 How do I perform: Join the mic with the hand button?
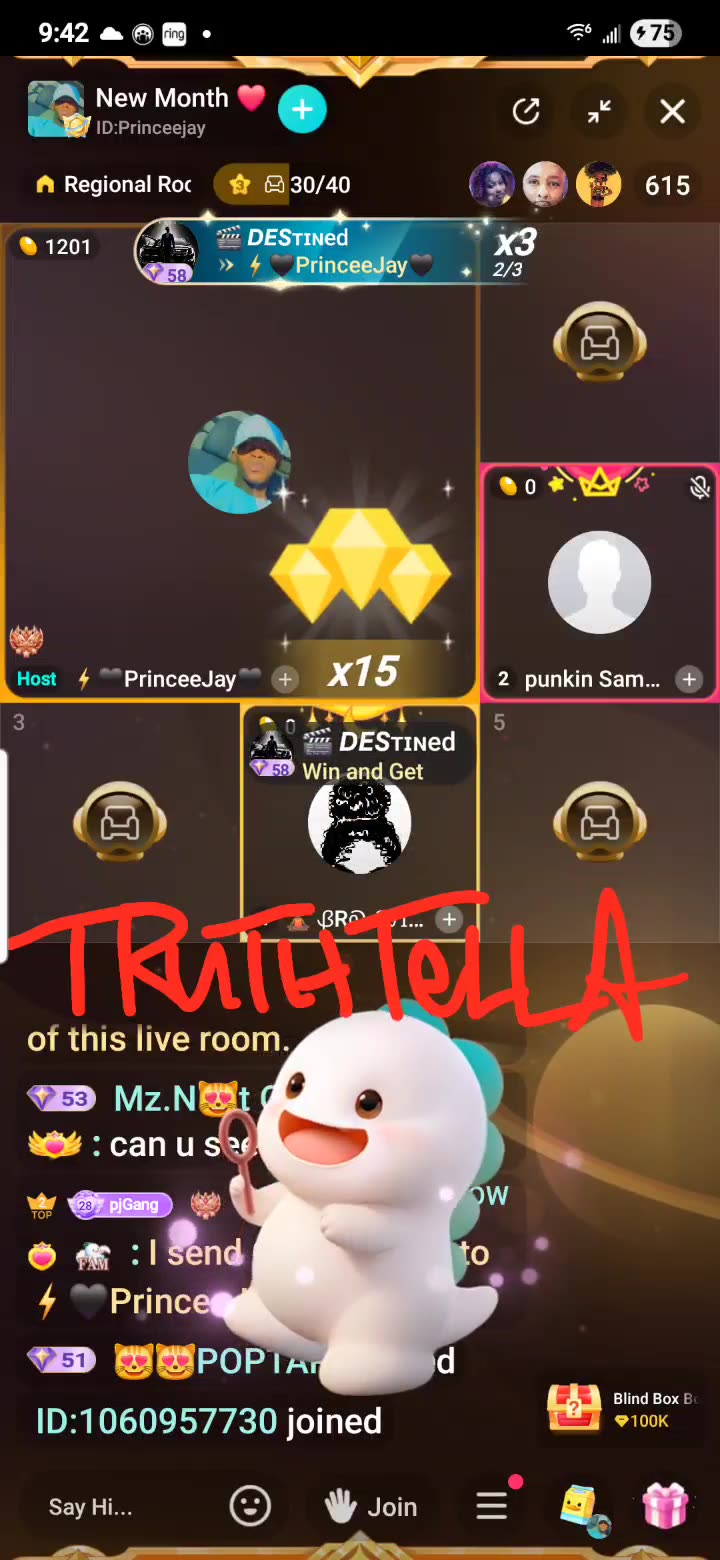click(372, 1506)
